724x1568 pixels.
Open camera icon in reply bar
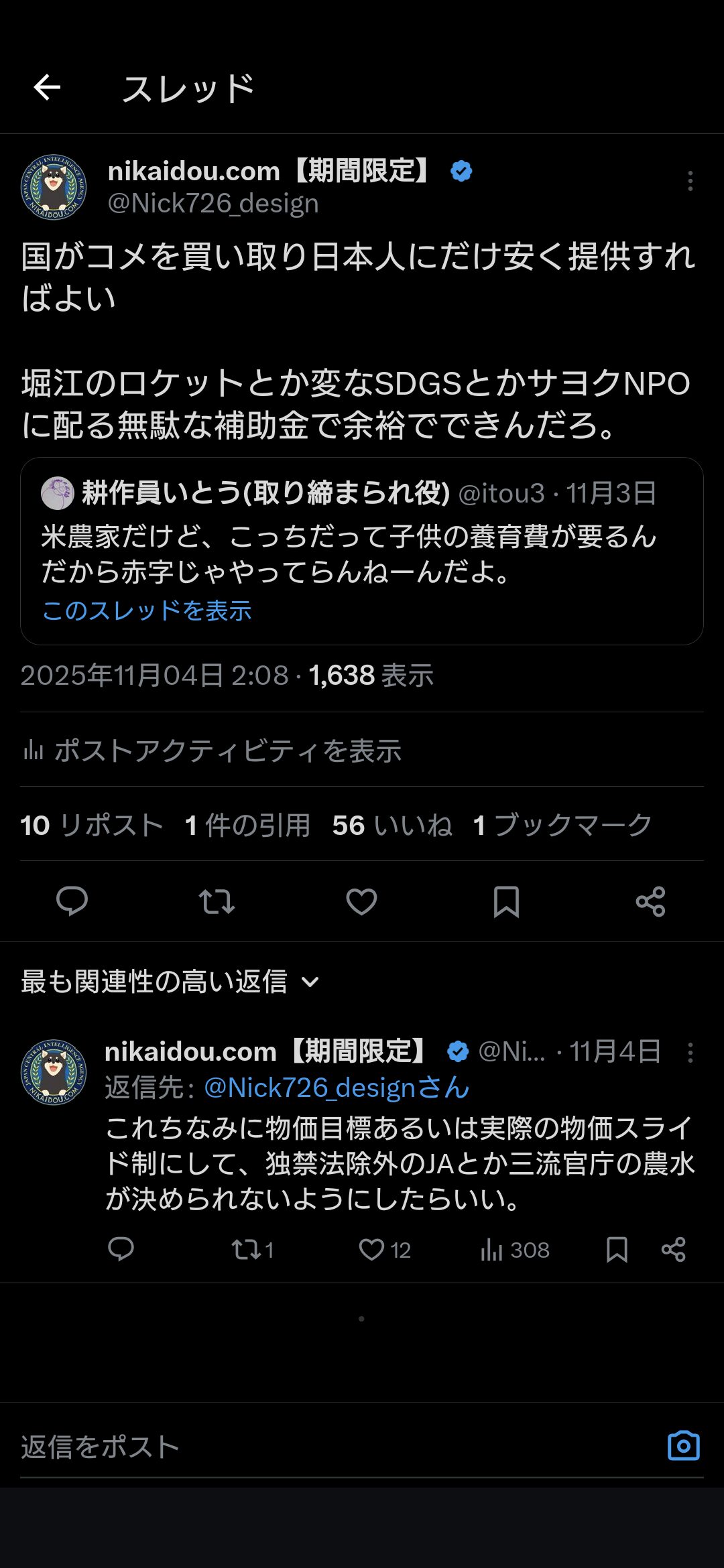pos(684,1446)
